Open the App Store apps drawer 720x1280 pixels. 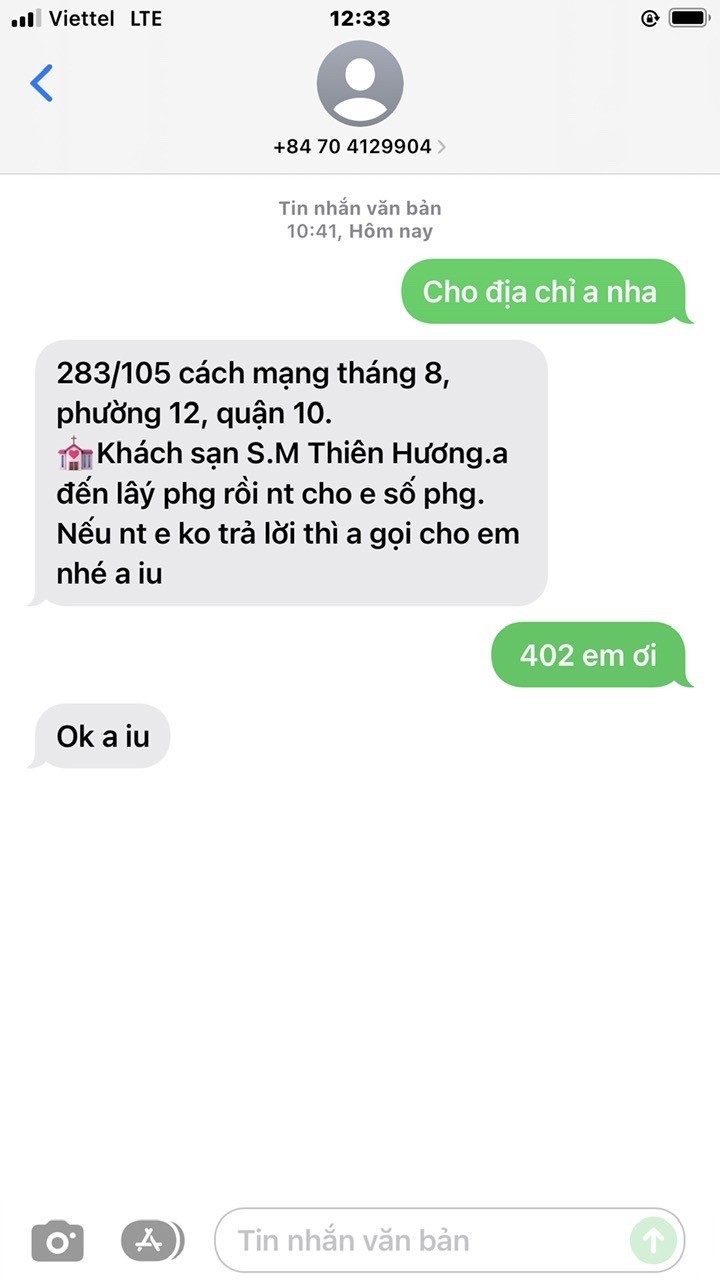[x=151, y=1241]
